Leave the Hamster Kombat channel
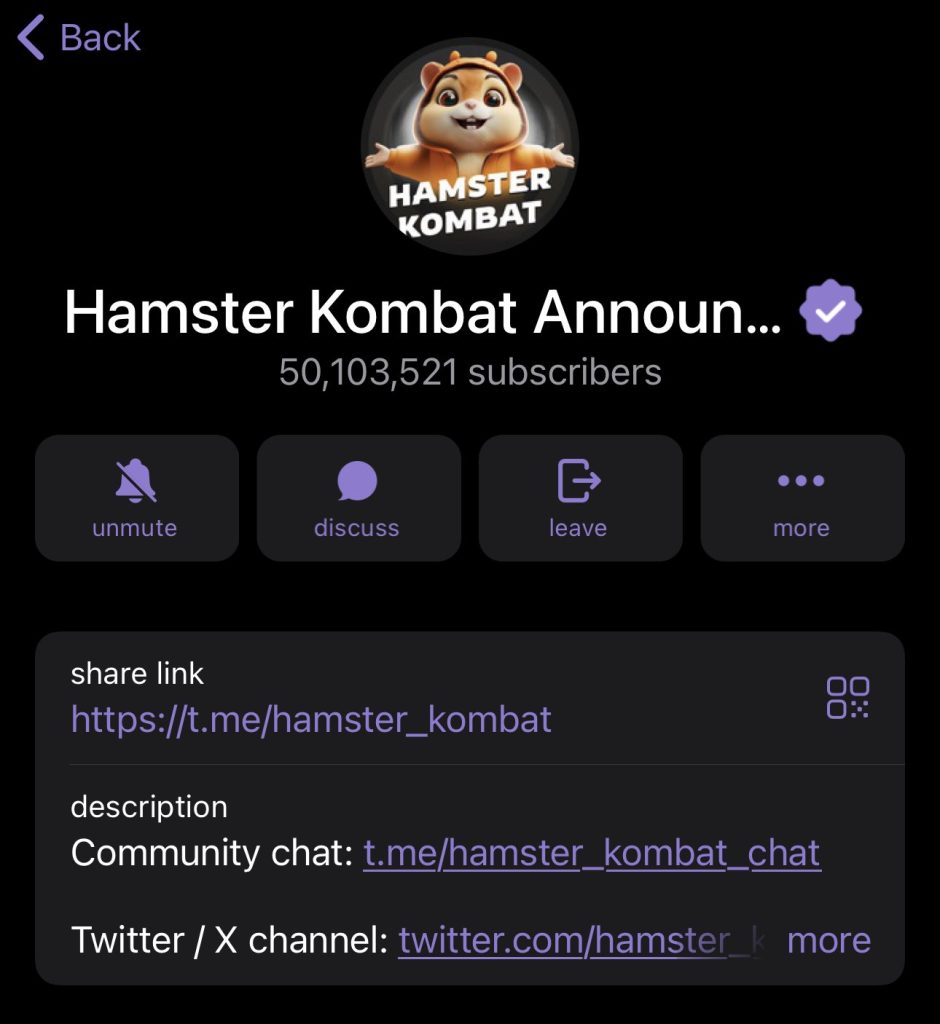Viewport: 940px width, 1024px height. (x=580, y=498)
